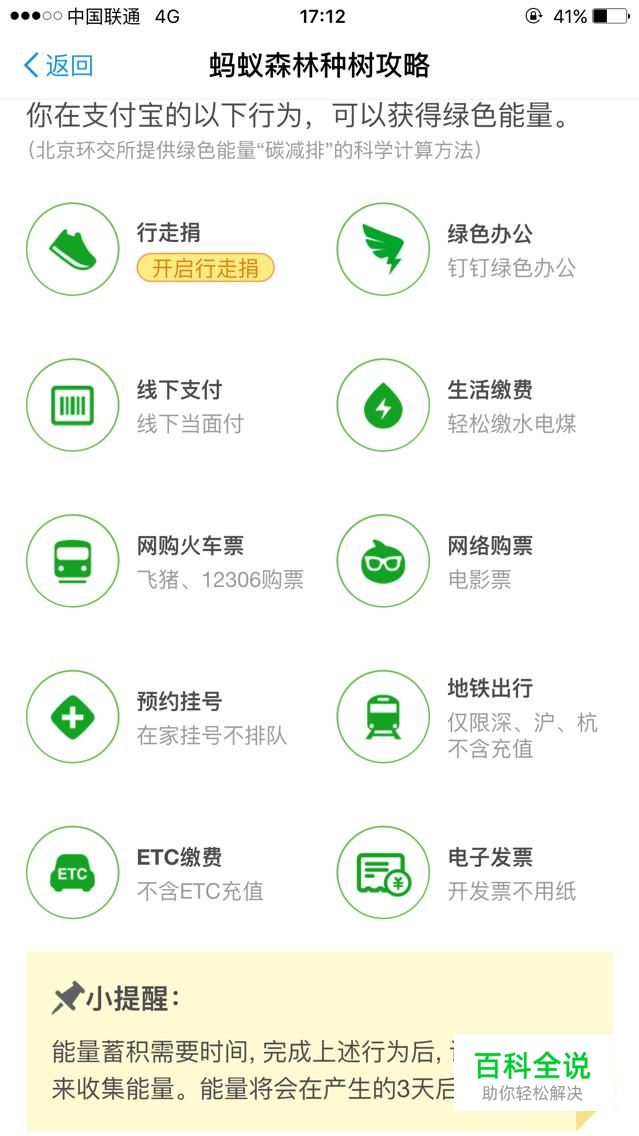
Task: Go back with the 返回 button
Action: tap(58, 65)
